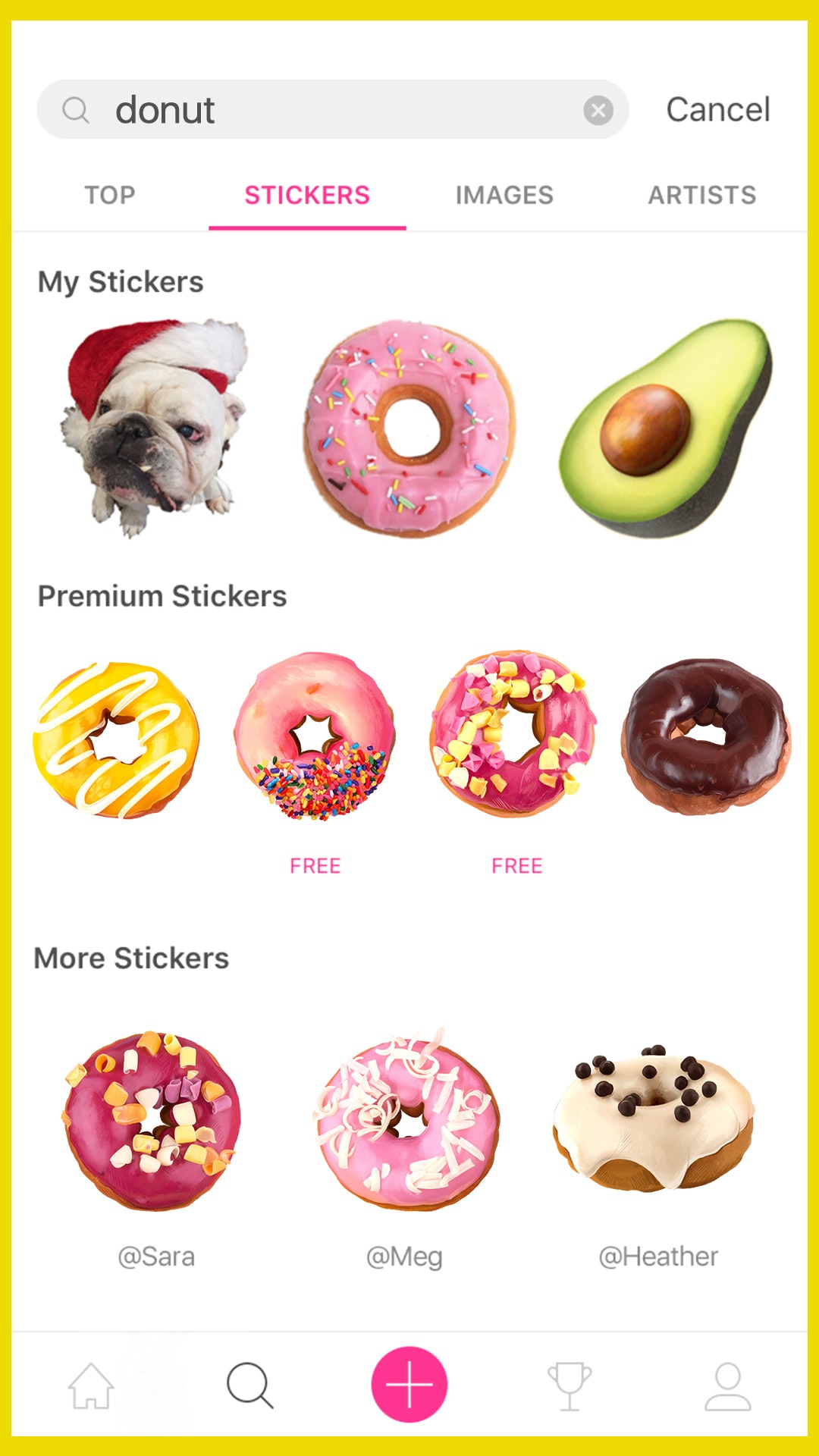Go to the home tab

(91, 1385)
